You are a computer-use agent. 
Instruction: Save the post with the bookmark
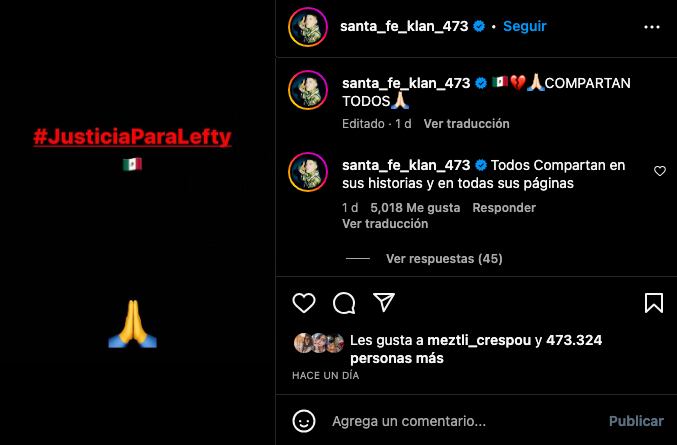tap(652, 303)
